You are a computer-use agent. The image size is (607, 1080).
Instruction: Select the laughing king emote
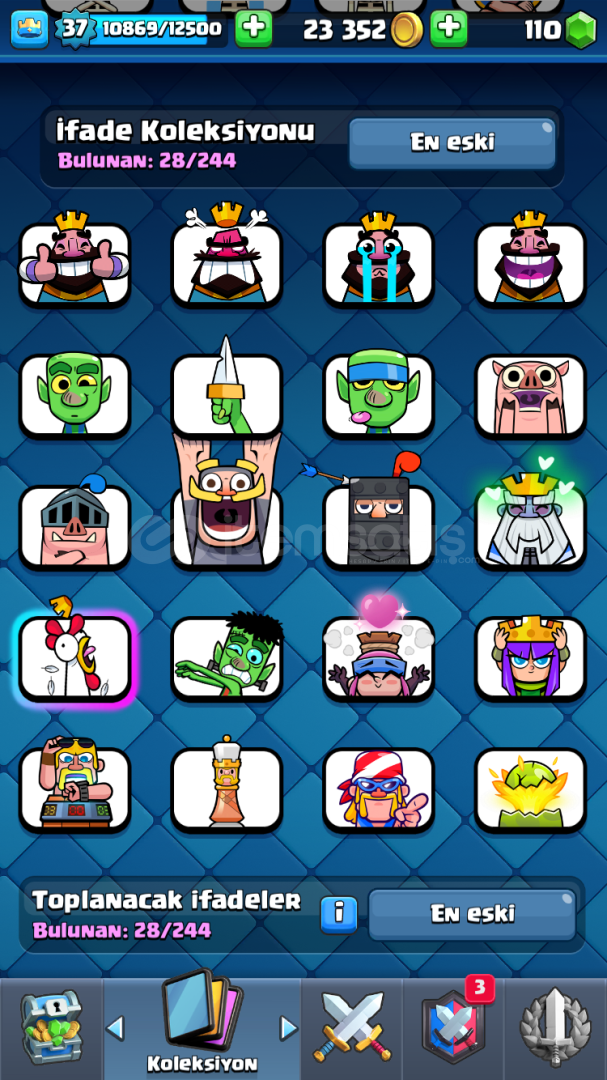[530, 263]
